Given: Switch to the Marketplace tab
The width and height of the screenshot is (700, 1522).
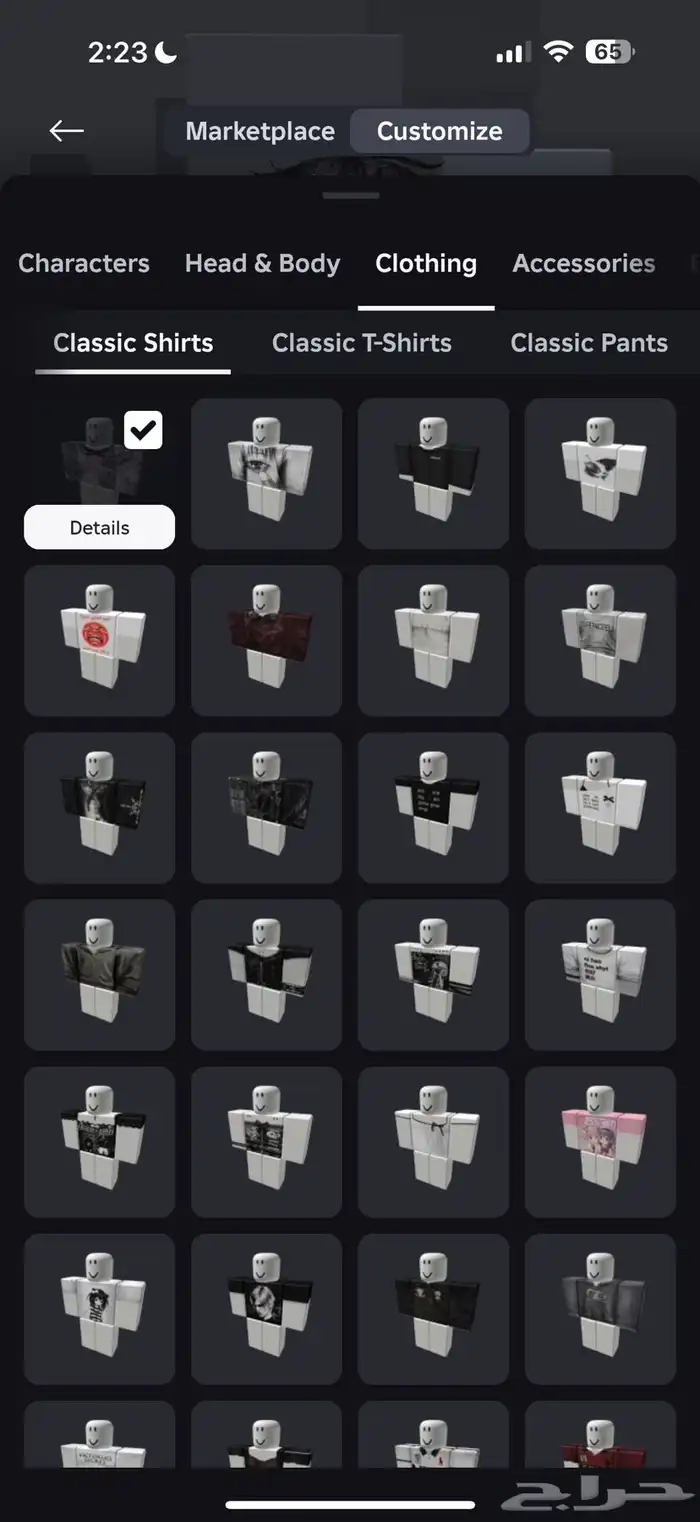Looking at the screenshot, I should pyautogui.click(x=260, y=131).
